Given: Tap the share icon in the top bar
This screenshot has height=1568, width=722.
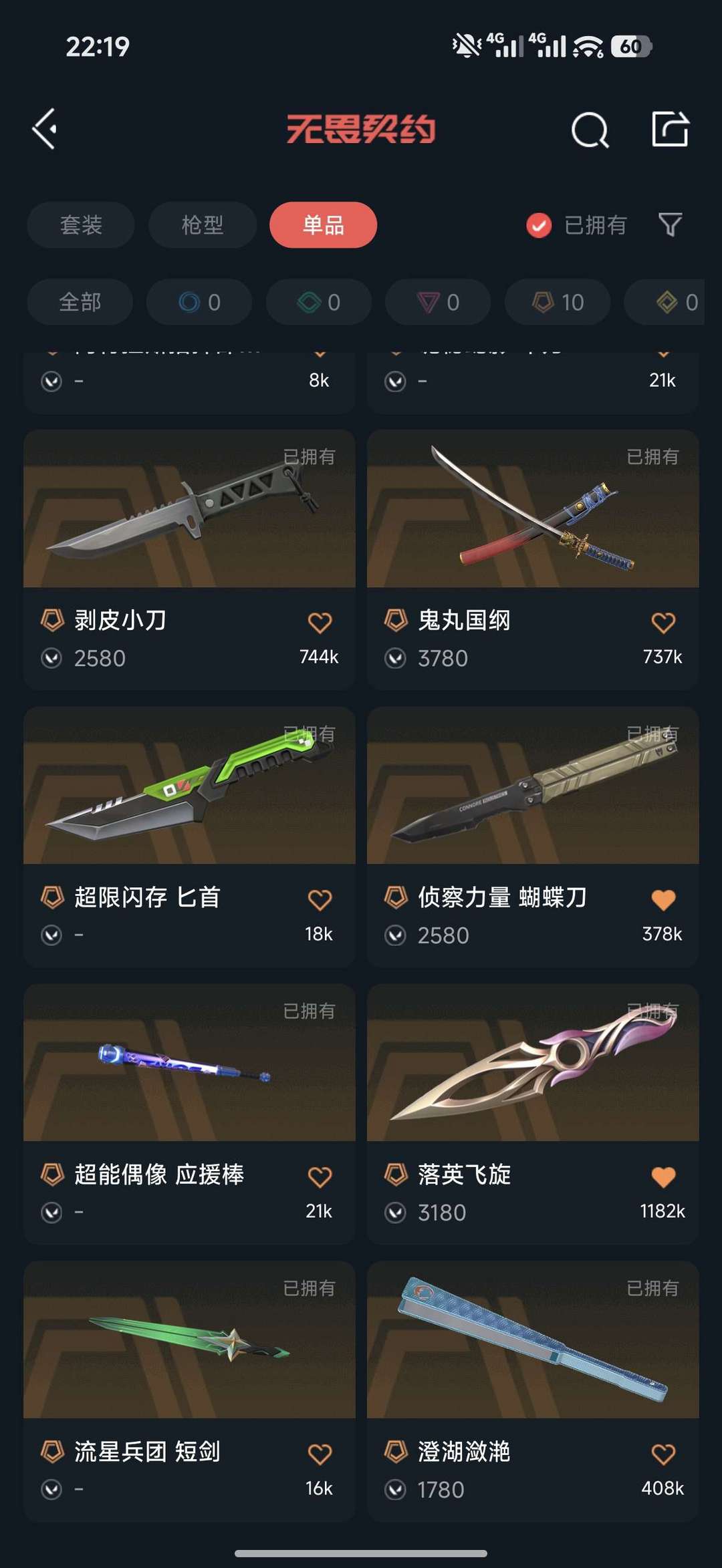Looking at the screenshot, I should [670, 129].
